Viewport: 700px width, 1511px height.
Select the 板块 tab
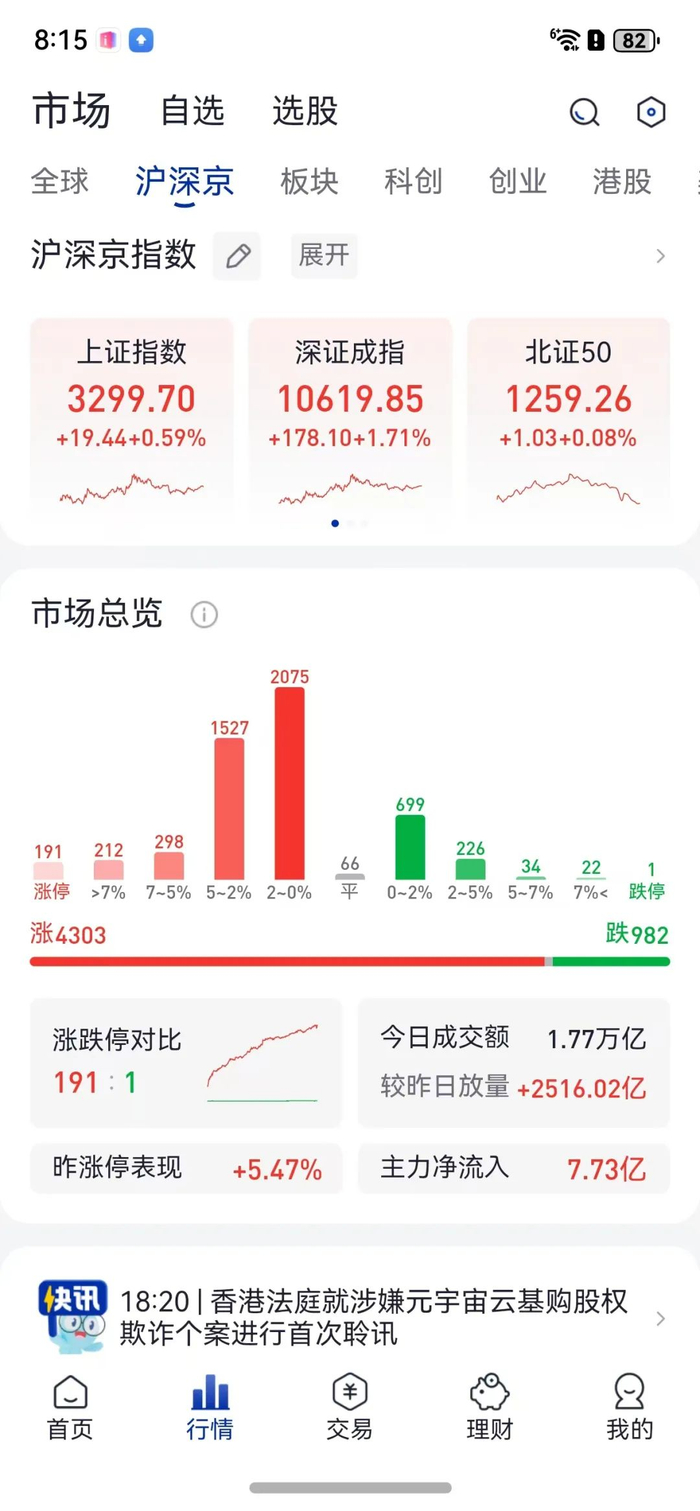309,181
